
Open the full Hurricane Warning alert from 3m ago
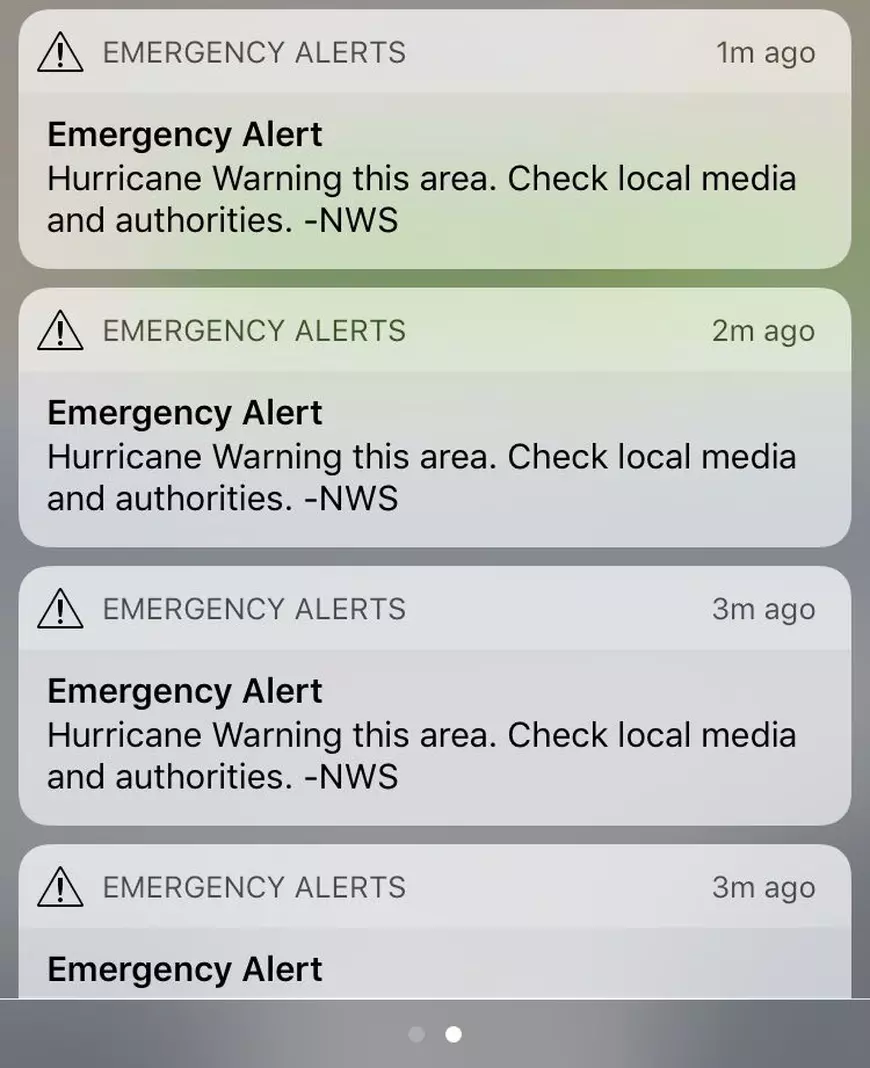point(434,734)
